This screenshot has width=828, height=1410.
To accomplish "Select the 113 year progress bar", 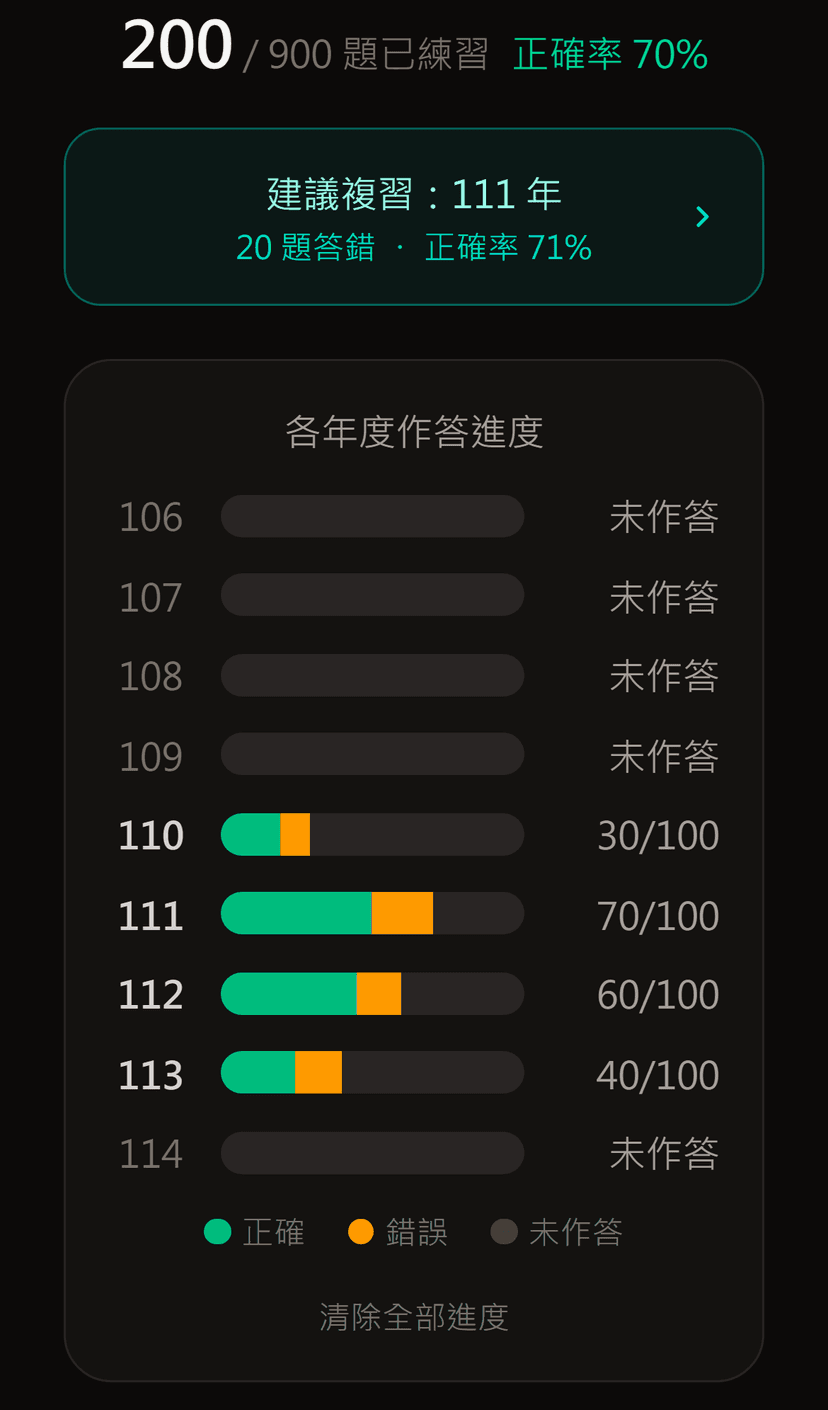I will pos(372,1073).
